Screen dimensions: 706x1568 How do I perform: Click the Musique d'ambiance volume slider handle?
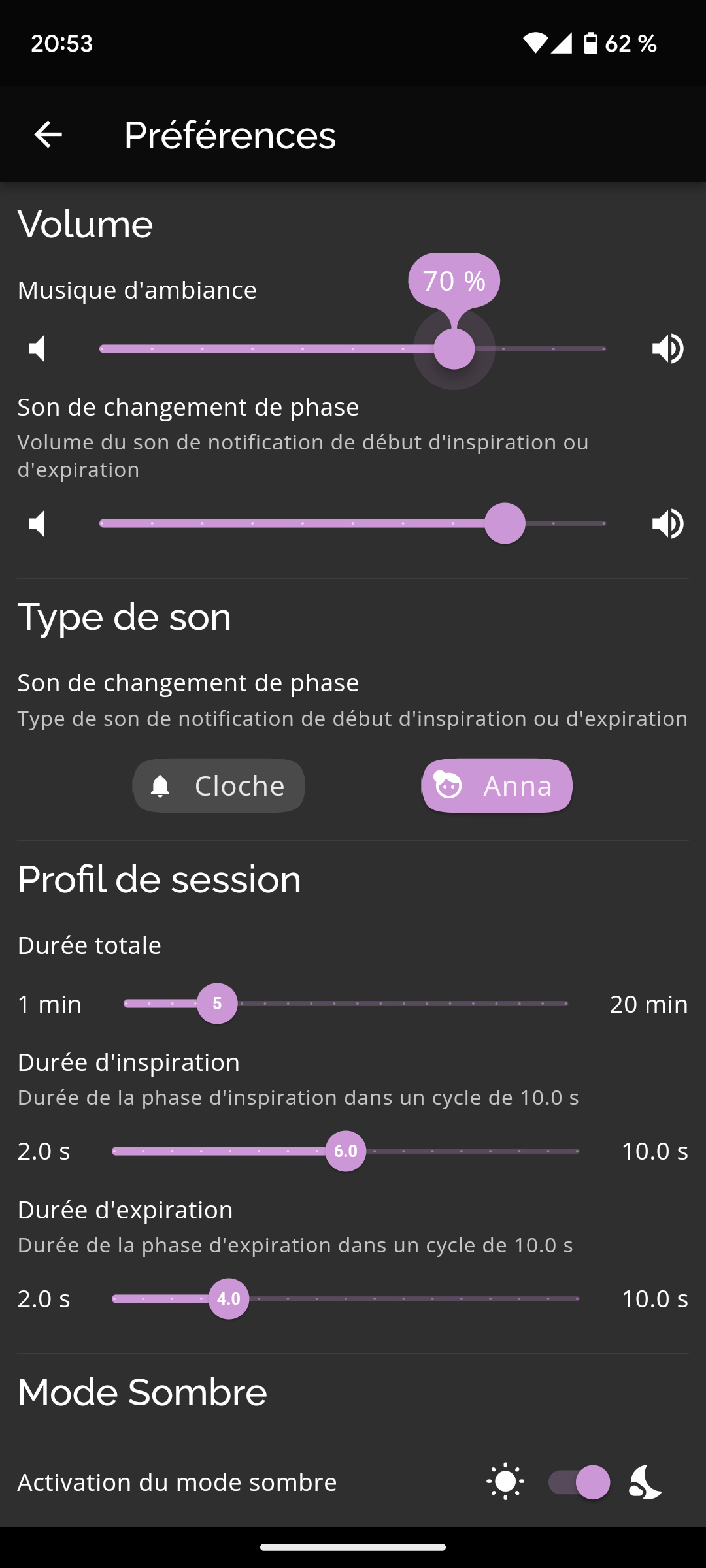[x=454, y=348]
